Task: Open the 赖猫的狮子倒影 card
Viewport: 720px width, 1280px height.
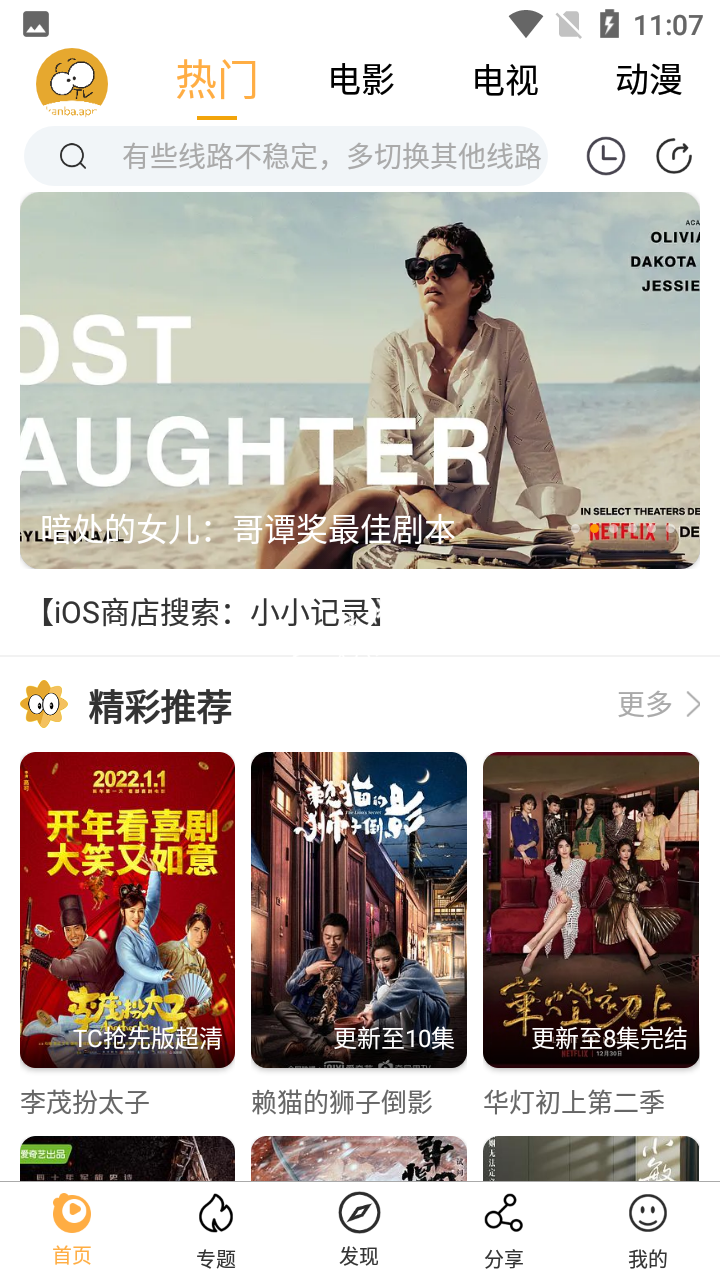Action: pyautogui.click(x=358, y=910)
